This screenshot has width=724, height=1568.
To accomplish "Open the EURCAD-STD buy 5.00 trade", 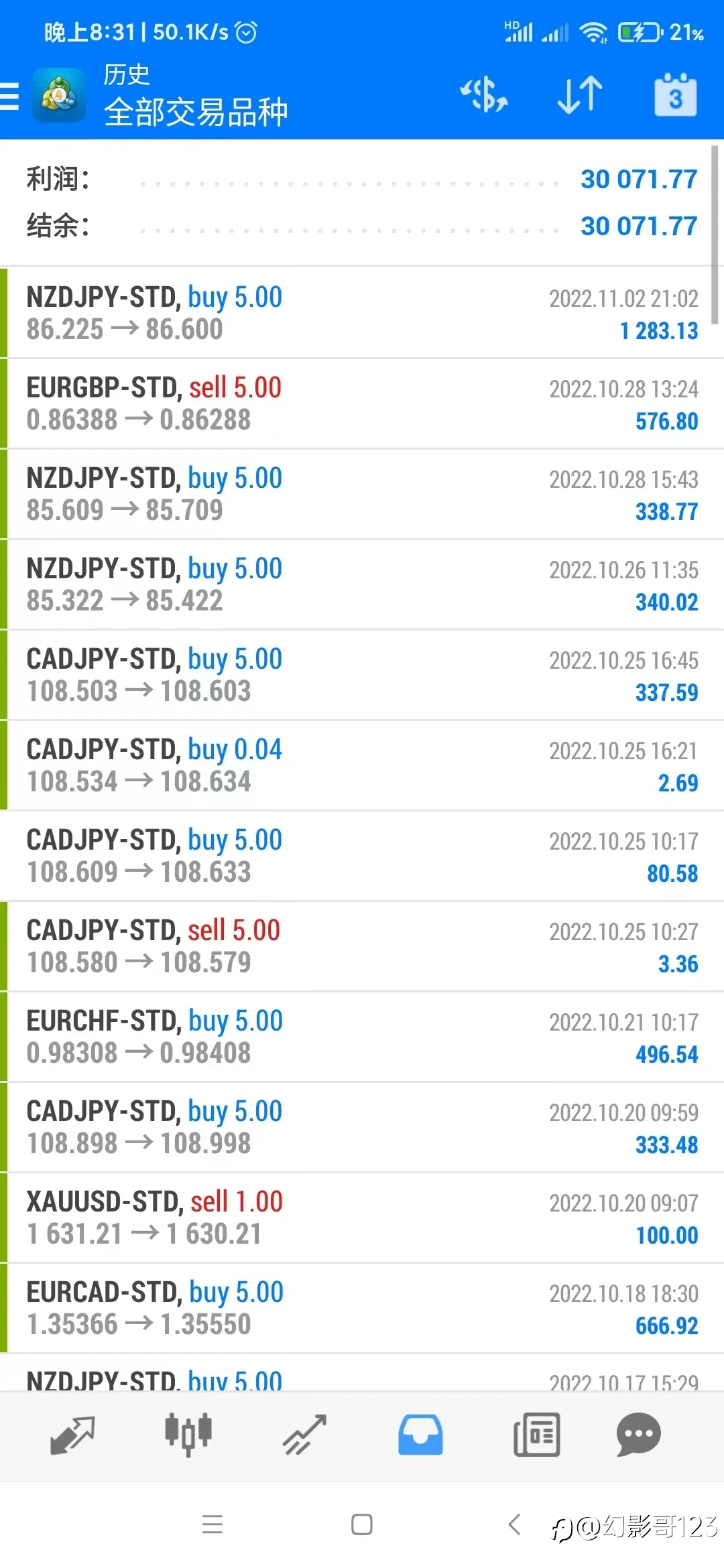I will (362, 1308).
